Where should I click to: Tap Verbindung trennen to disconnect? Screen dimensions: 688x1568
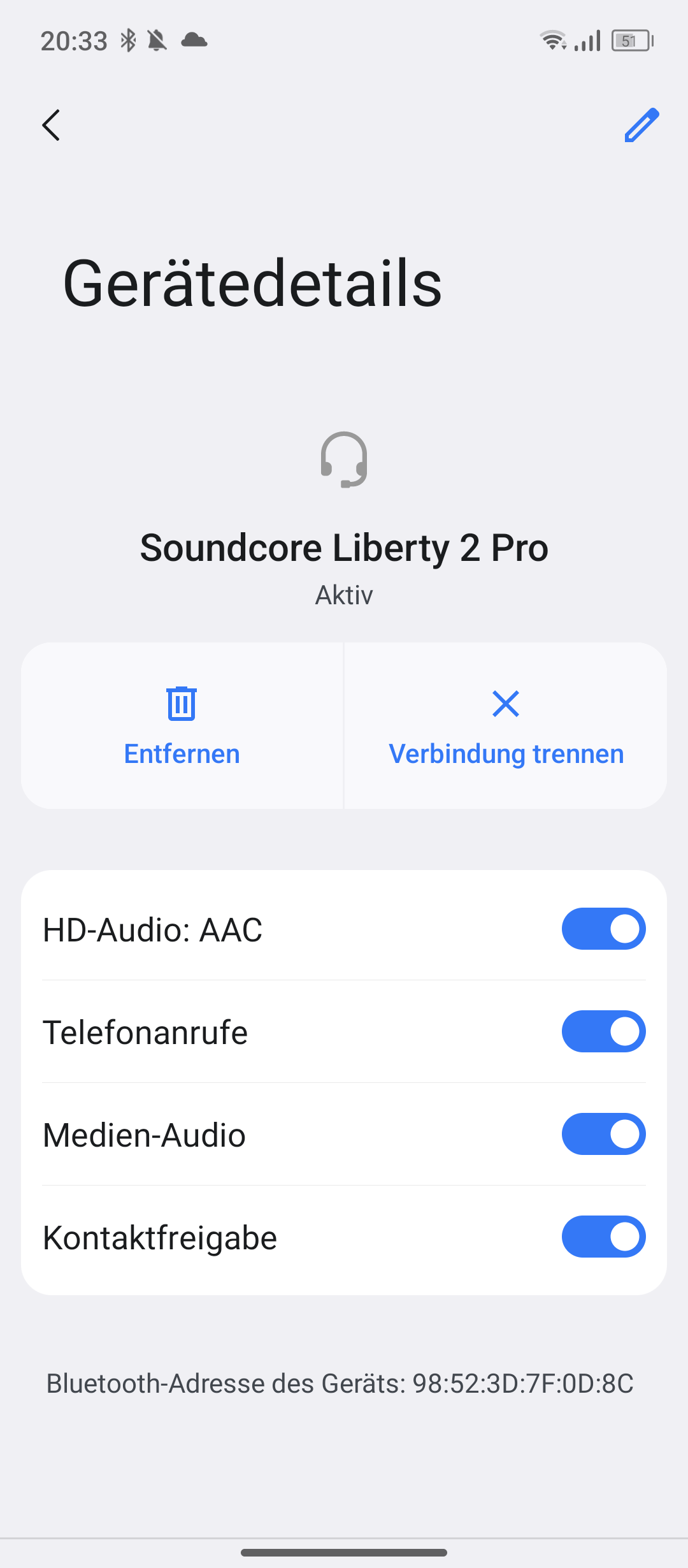point(506,725)
